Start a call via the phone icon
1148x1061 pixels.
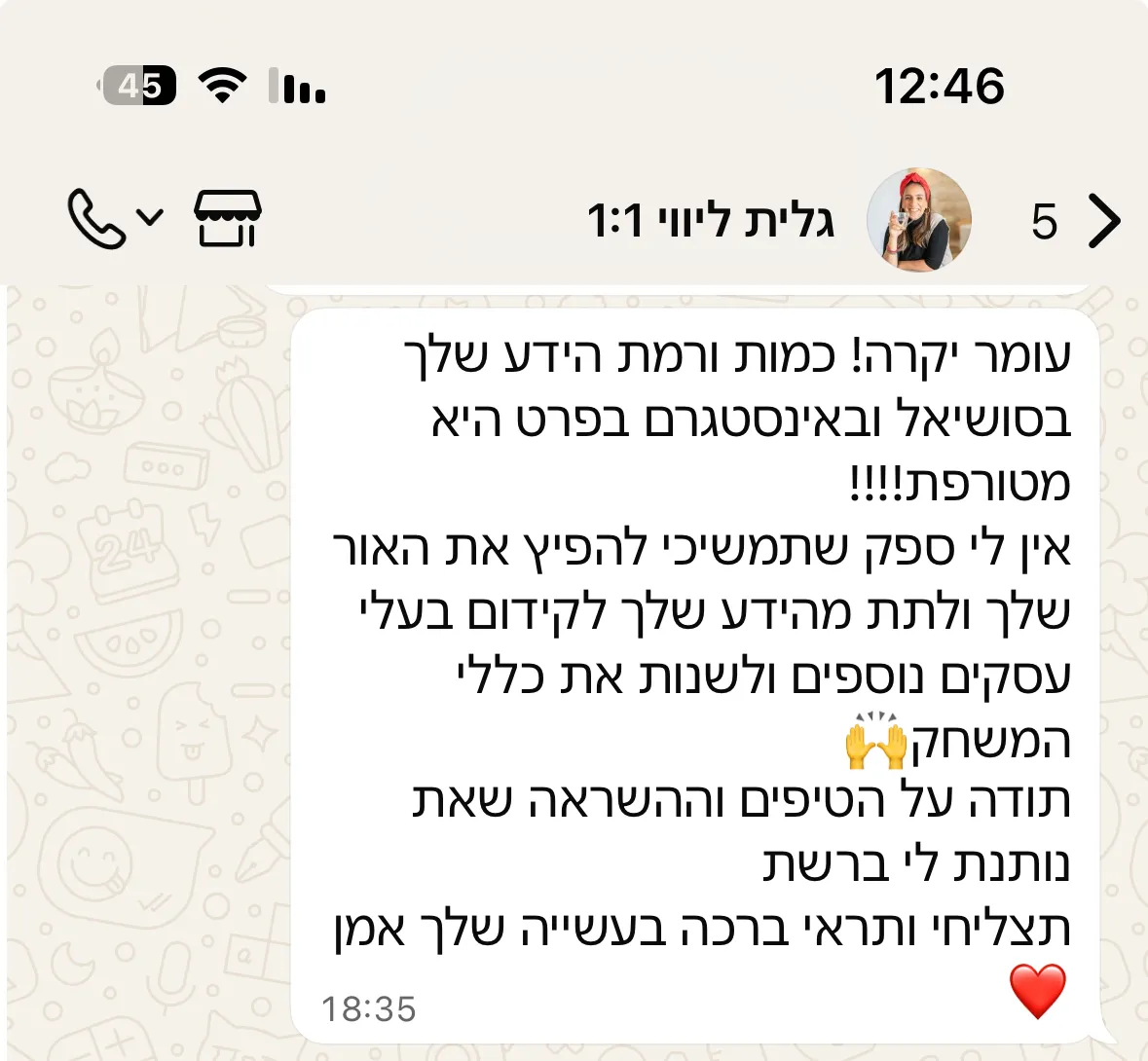click(x=97, y=219)
